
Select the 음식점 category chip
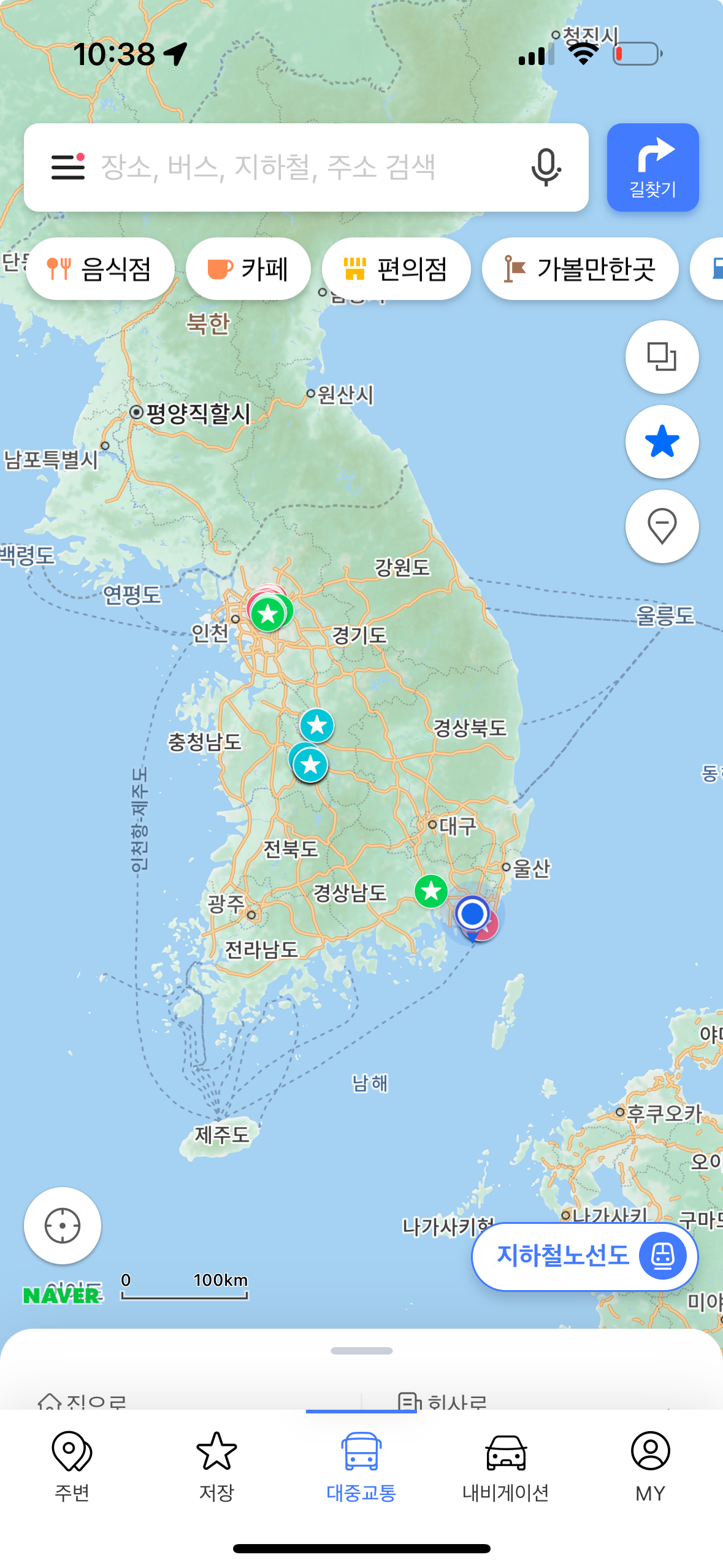101,269
